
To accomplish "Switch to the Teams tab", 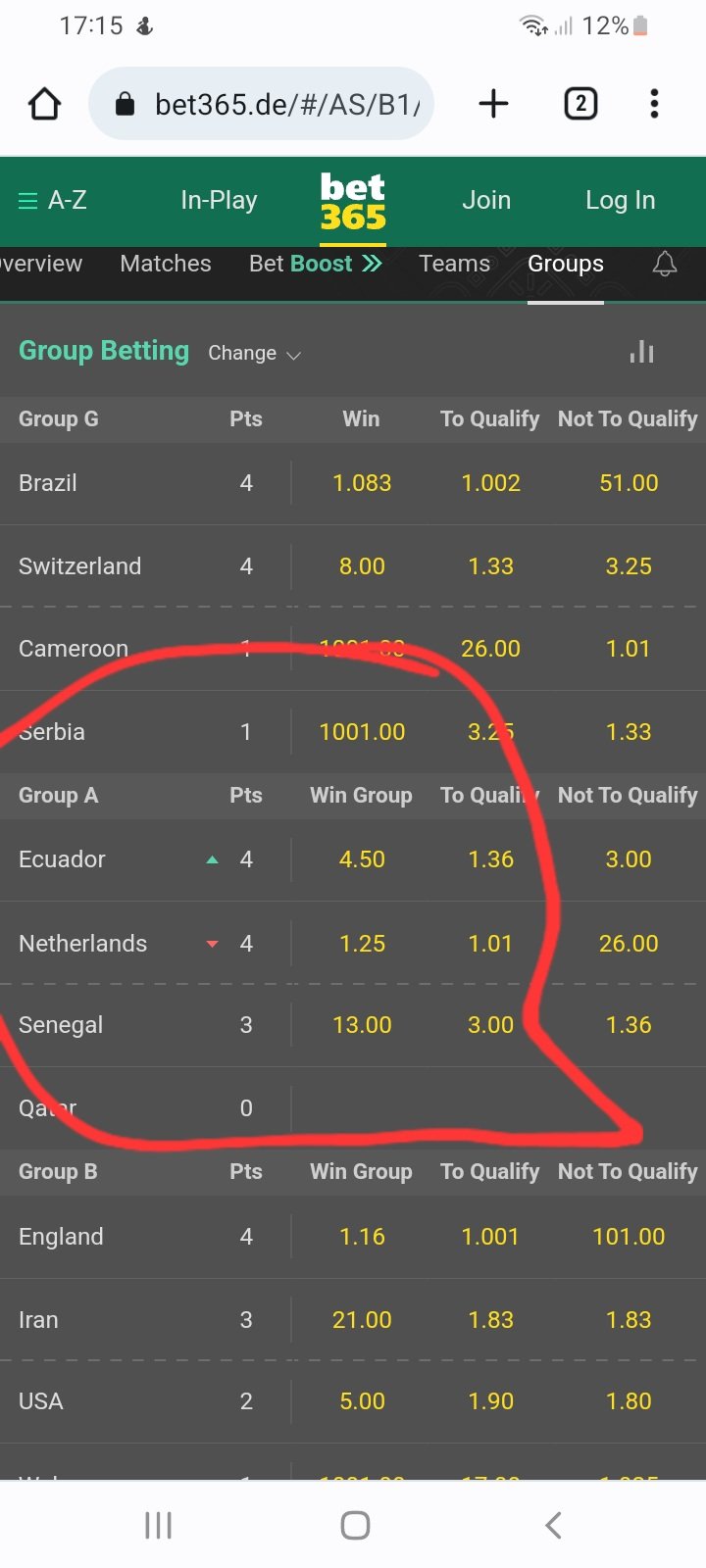I will [454, 264].
